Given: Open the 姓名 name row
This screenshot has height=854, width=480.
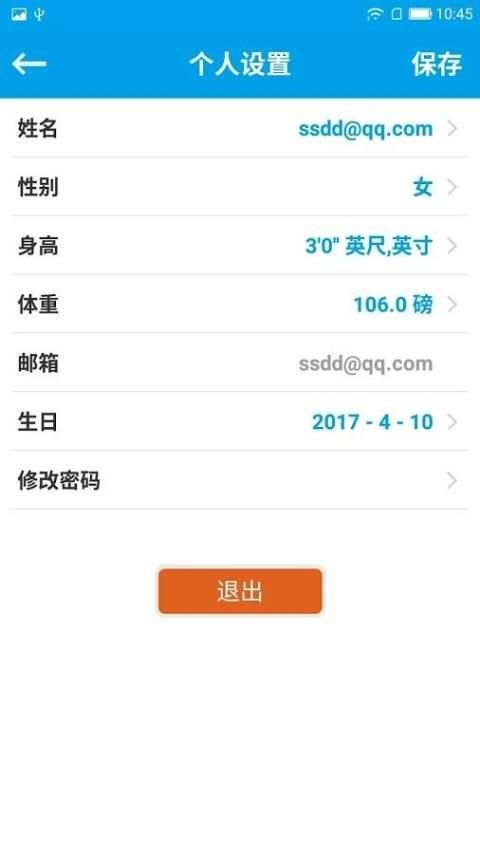Looking at the screenshot, I should click(240, 129).
